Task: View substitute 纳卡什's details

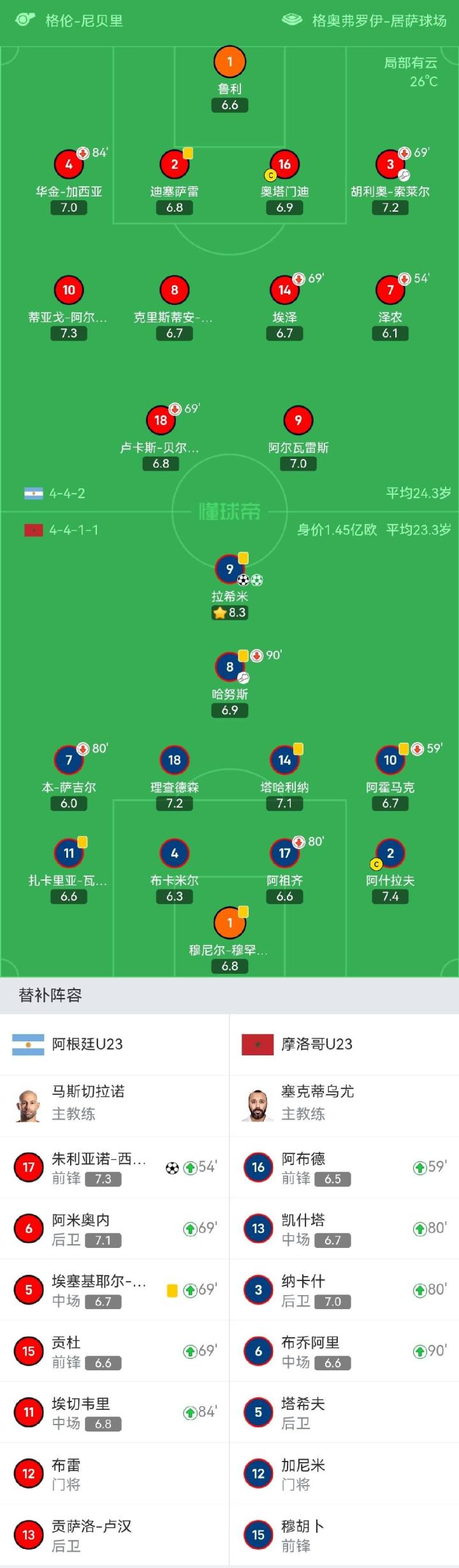Action: (344, 1290)
